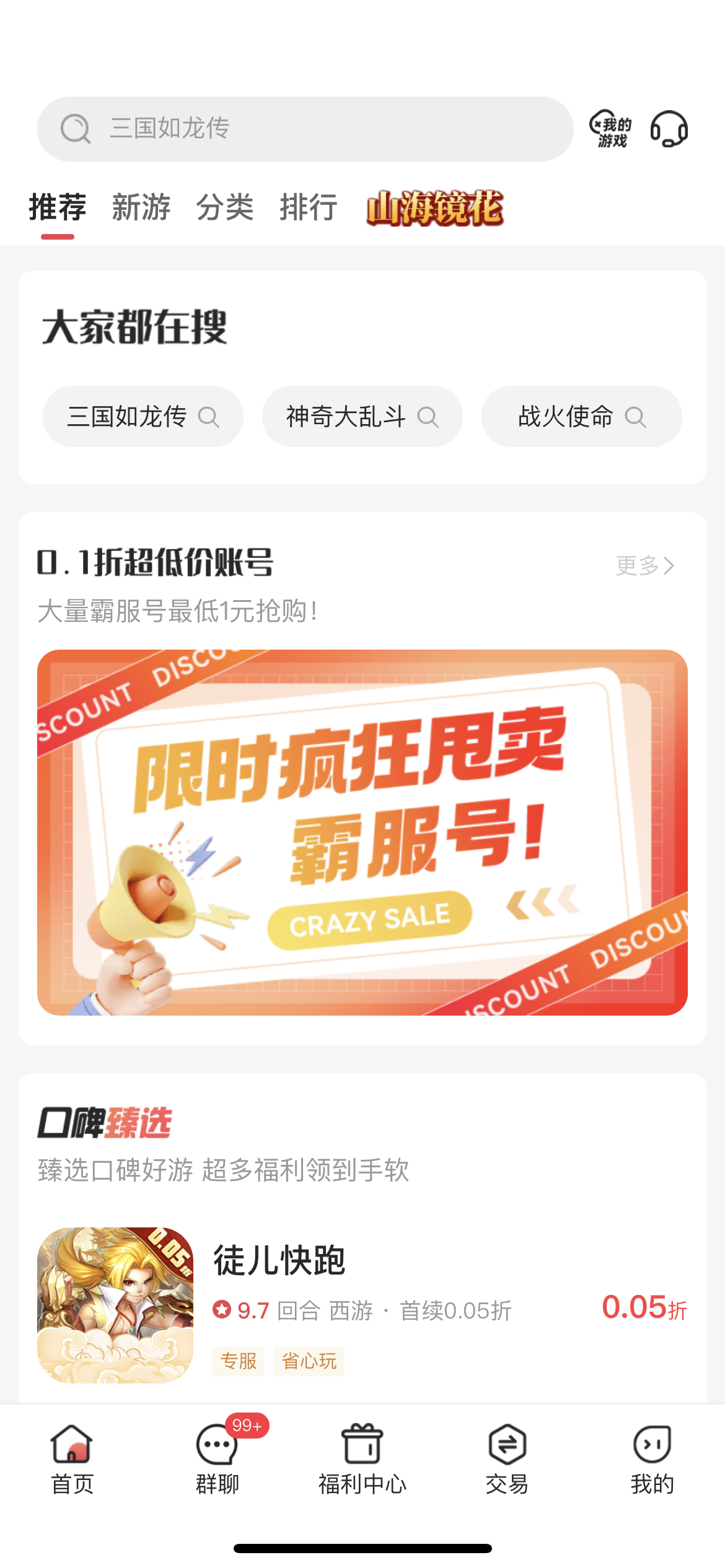This screenshot has width=725, height=1568.
Task: Open 福利中心 in bottom navigation
Action: [362, 1460]
